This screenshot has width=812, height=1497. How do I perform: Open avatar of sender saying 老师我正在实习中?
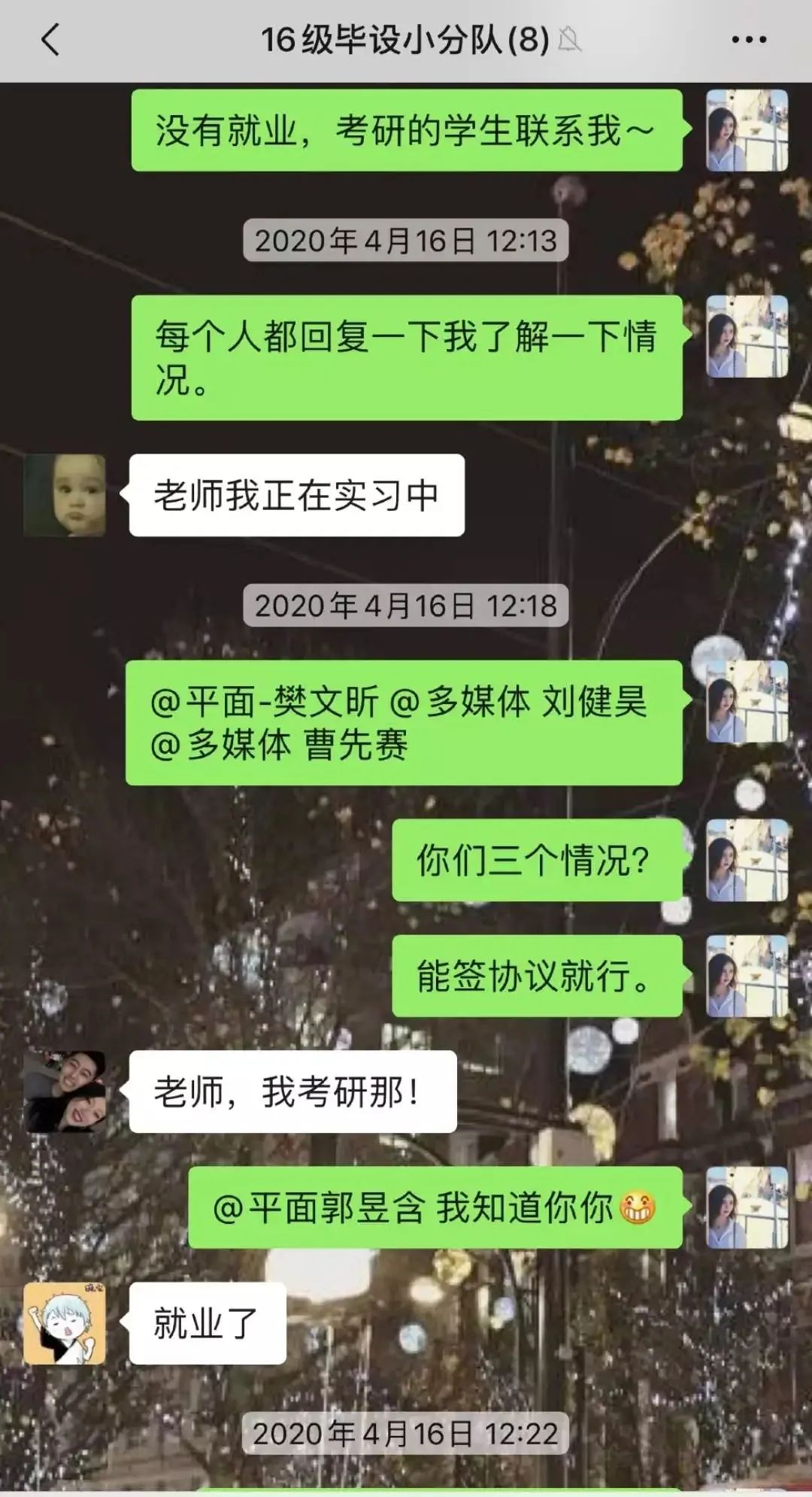[65, 495]
